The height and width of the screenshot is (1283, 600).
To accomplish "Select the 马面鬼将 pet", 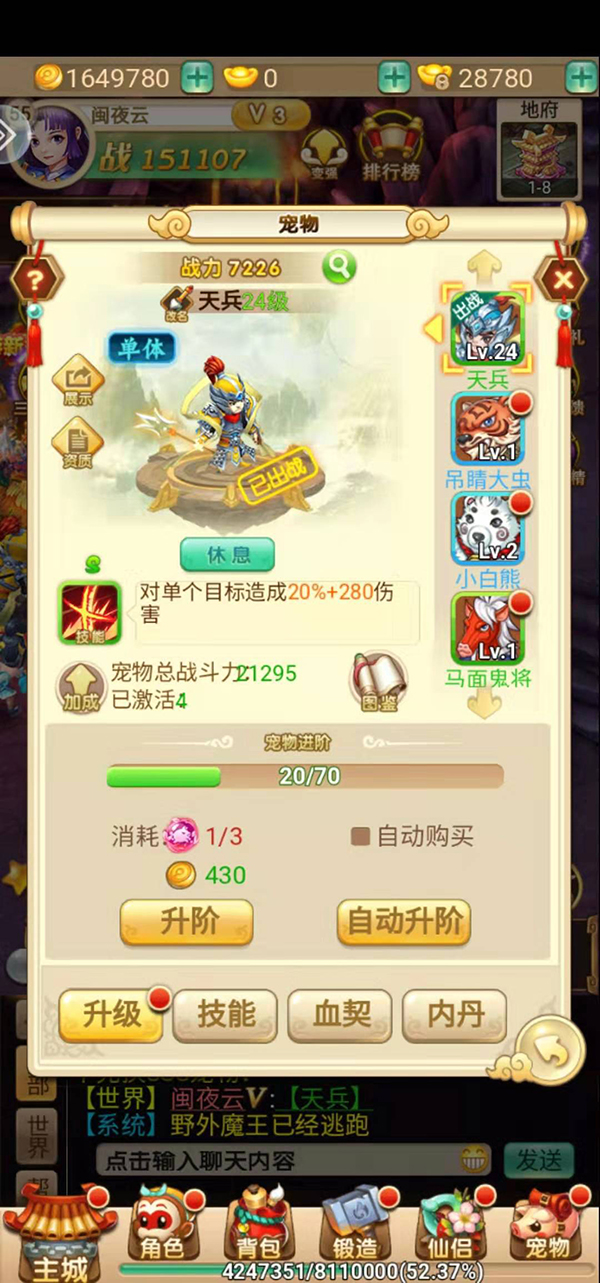I will point(488,630).
